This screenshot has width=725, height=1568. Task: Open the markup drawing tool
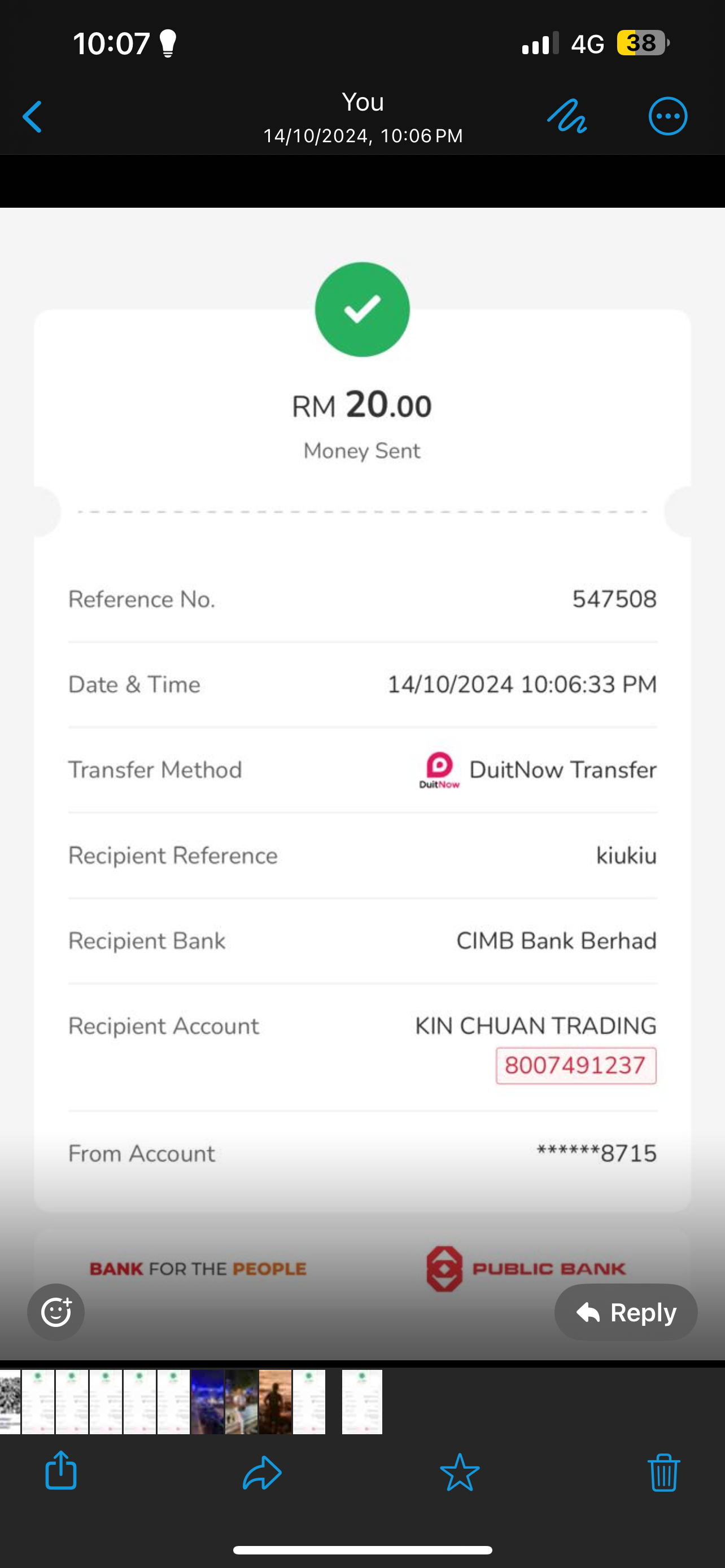[x=567, y=116]
